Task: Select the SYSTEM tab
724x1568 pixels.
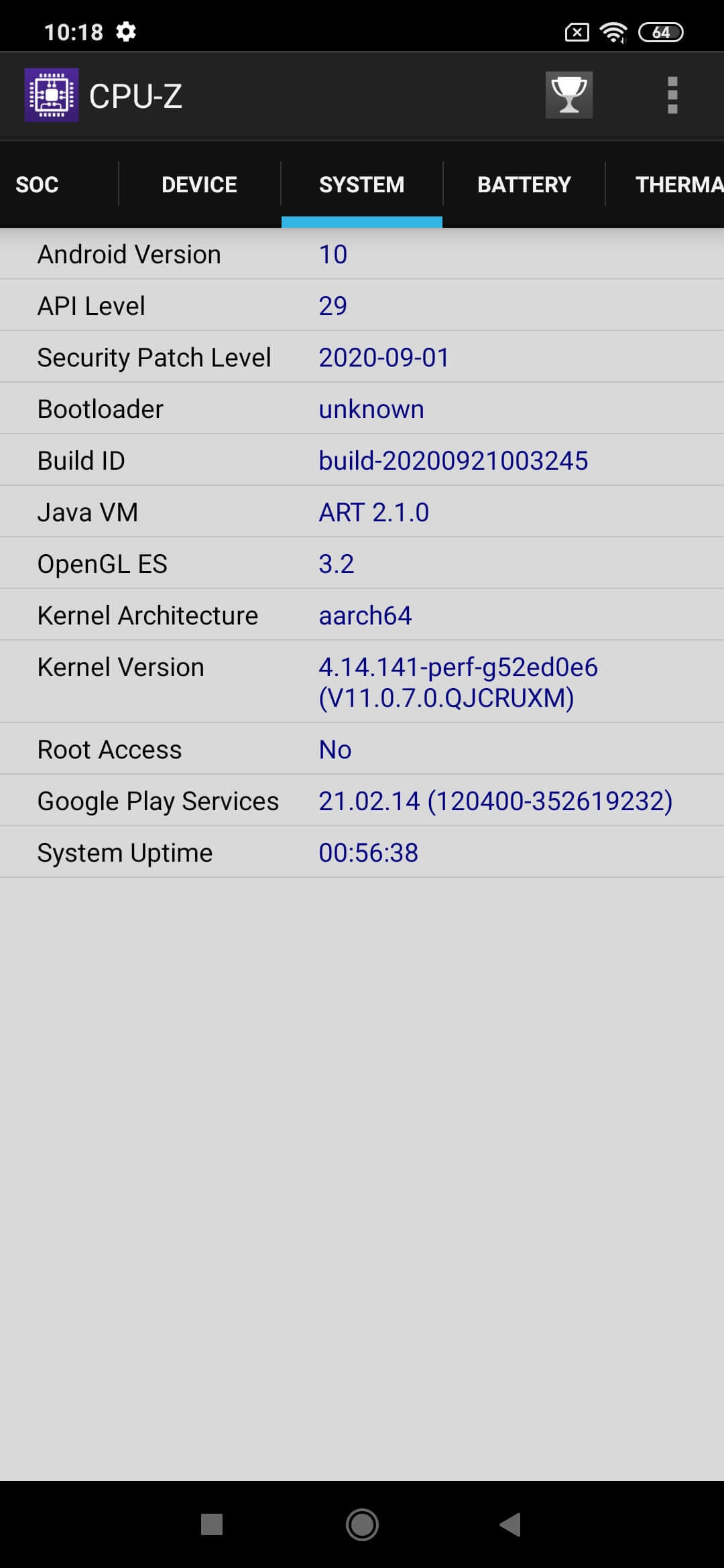Action: [362, 184]
